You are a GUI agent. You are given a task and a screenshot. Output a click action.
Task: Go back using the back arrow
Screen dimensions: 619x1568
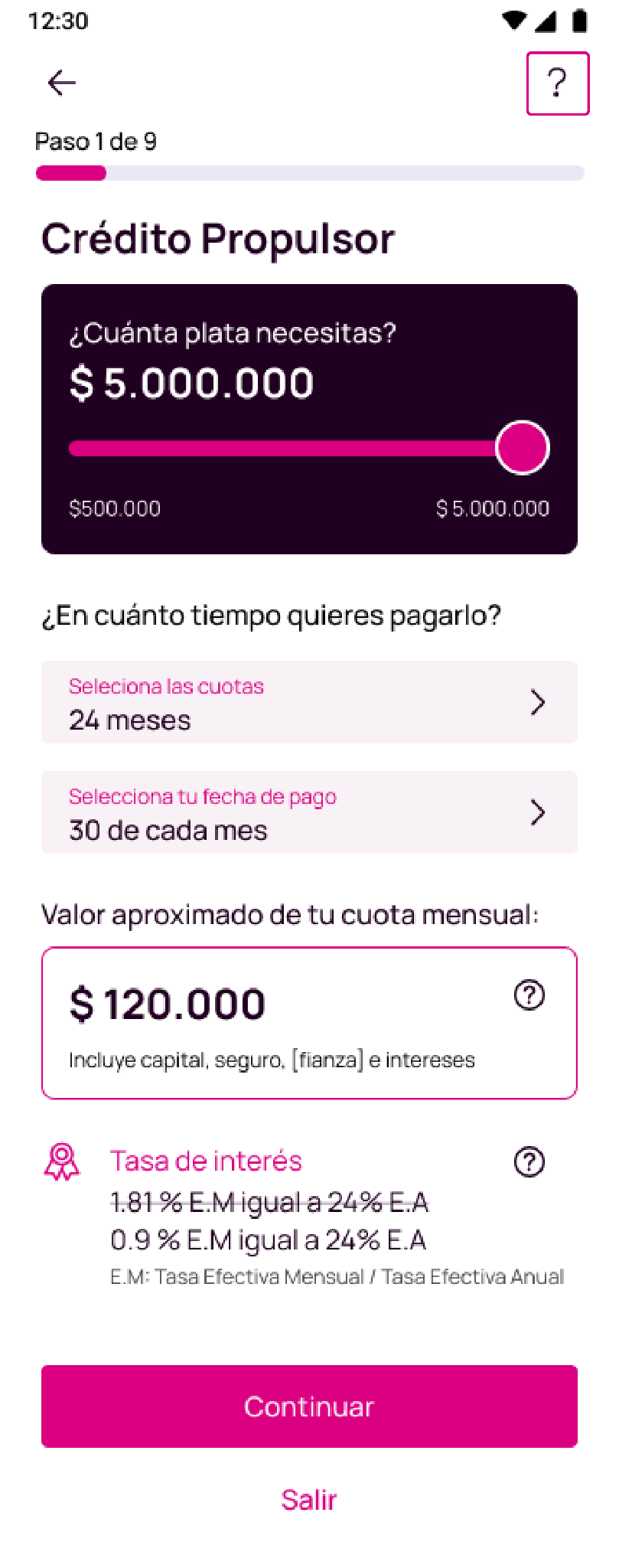(x=61, y=83)
